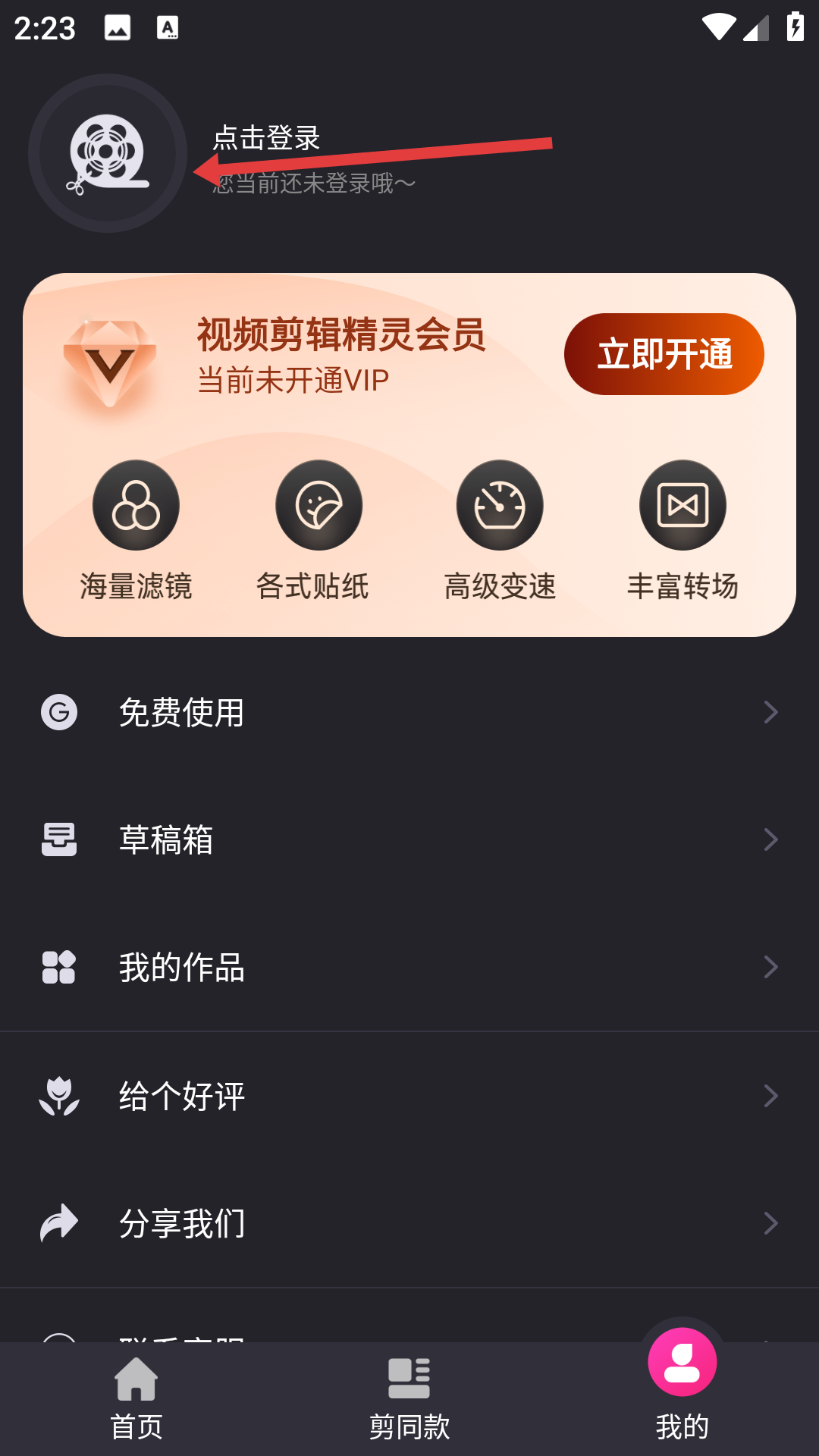This screenshot has height=1456, width=819.
Task: Open 草稿箱 drafts
Action: click(x=409, y=839)
